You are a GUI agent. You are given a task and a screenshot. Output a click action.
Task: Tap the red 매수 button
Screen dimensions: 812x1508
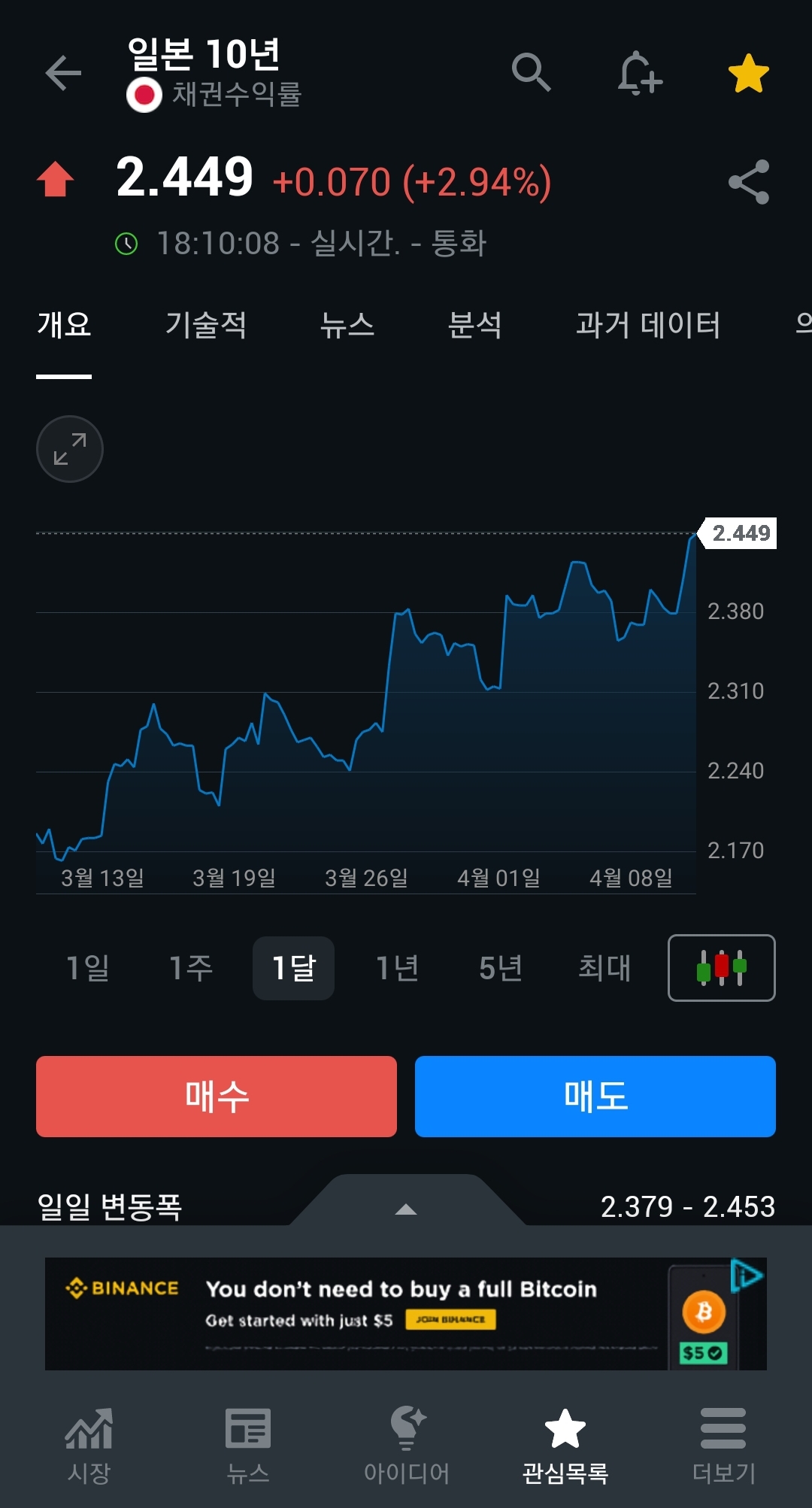(217, 1096)
